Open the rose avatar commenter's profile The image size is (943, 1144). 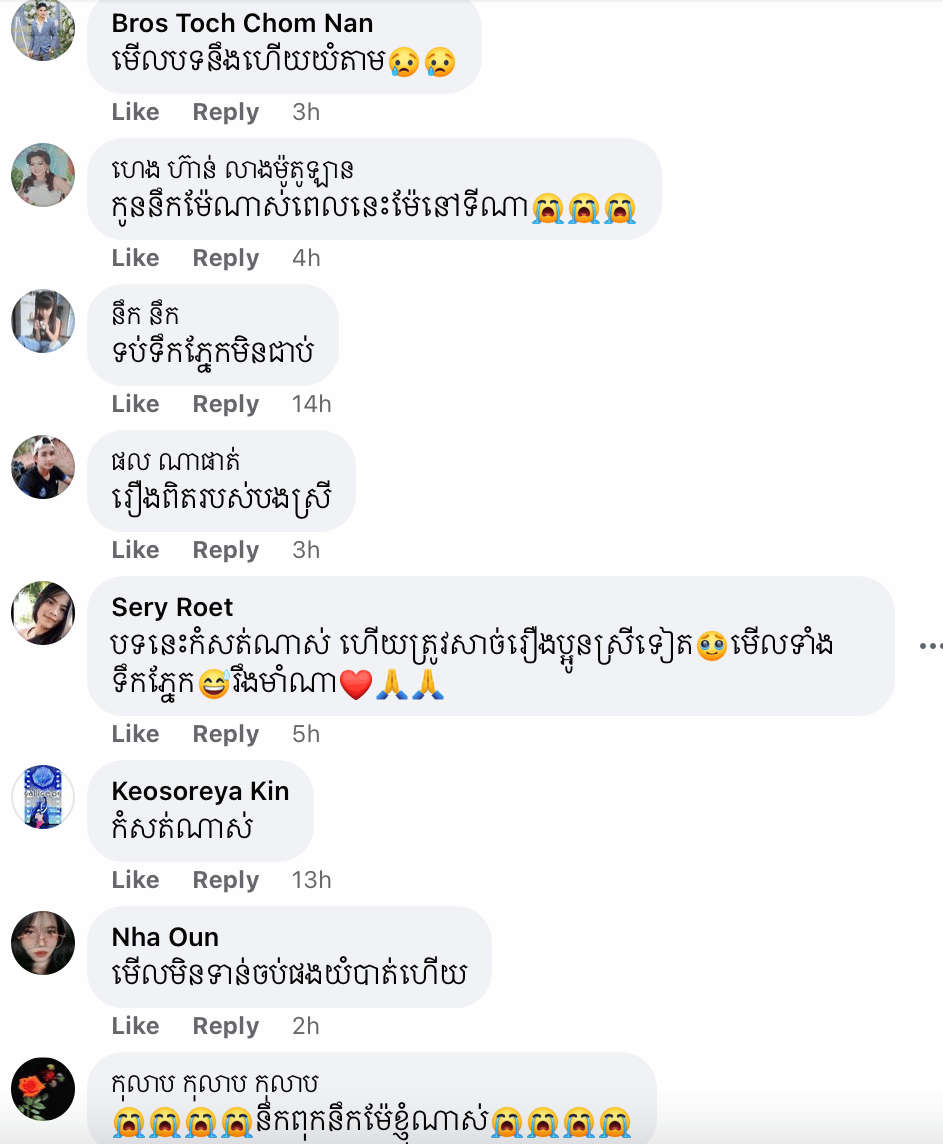(x=43, y=1089)
